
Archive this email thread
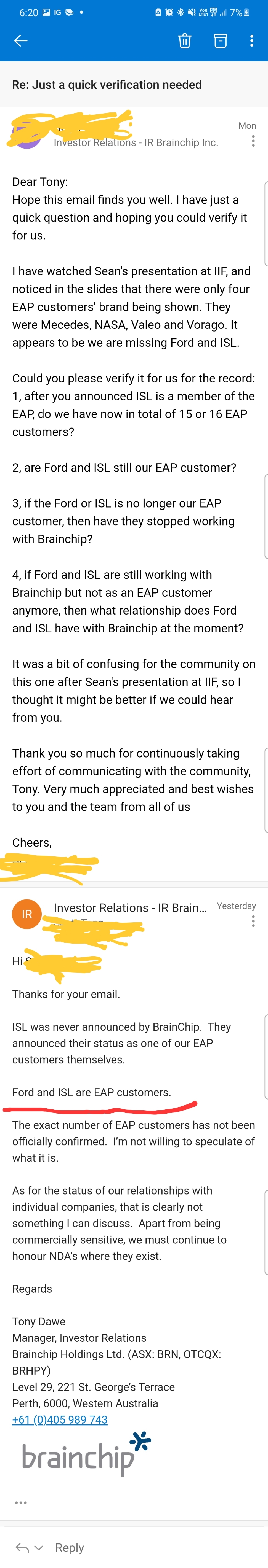click(221, 41)
